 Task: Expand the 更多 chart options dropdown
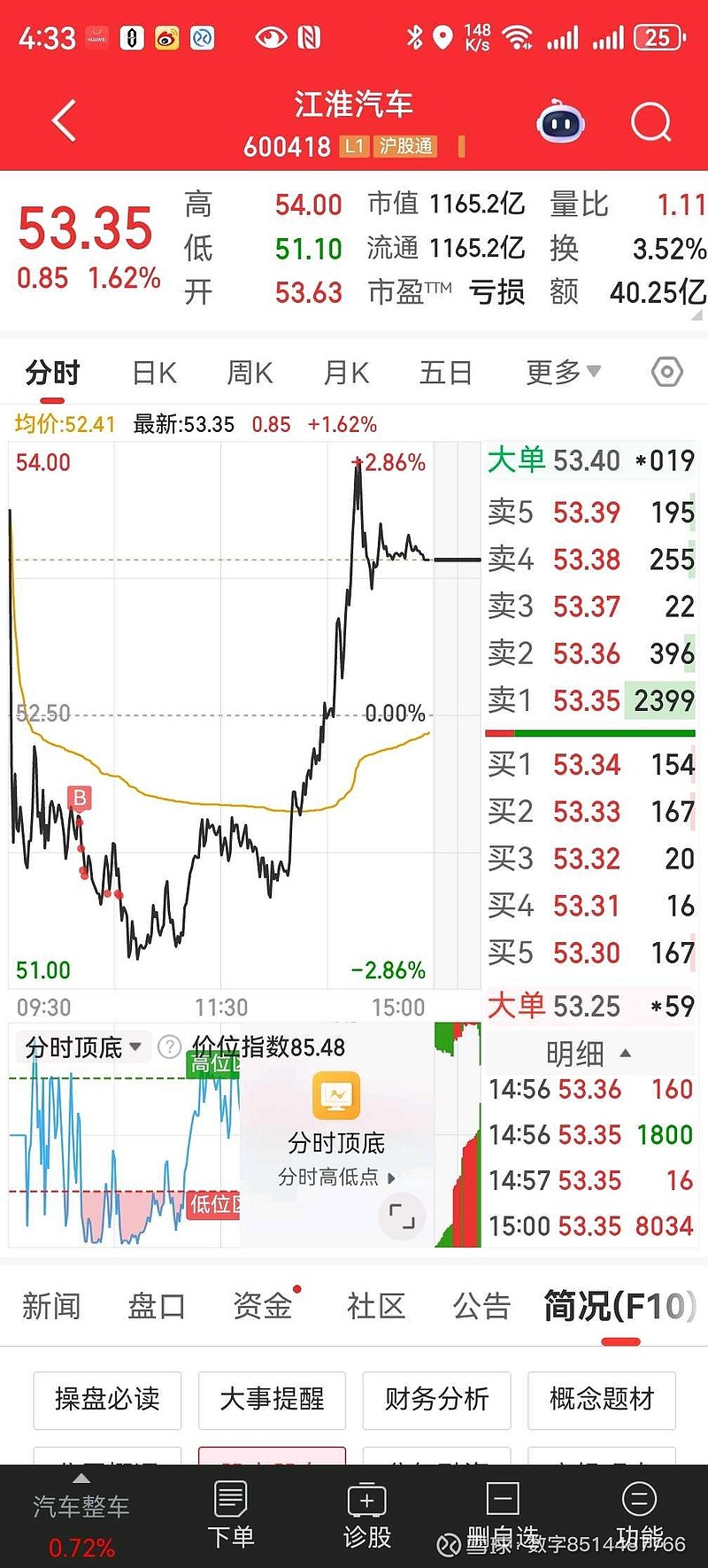tap(563, 373)
